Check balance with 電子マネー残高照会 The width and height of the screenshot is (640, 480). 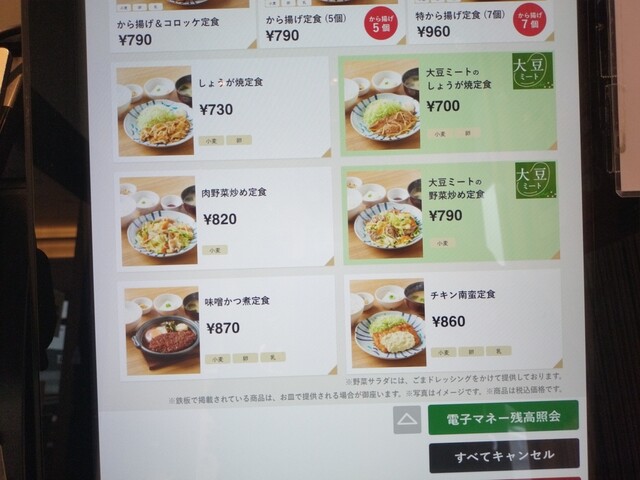(503, 417)
